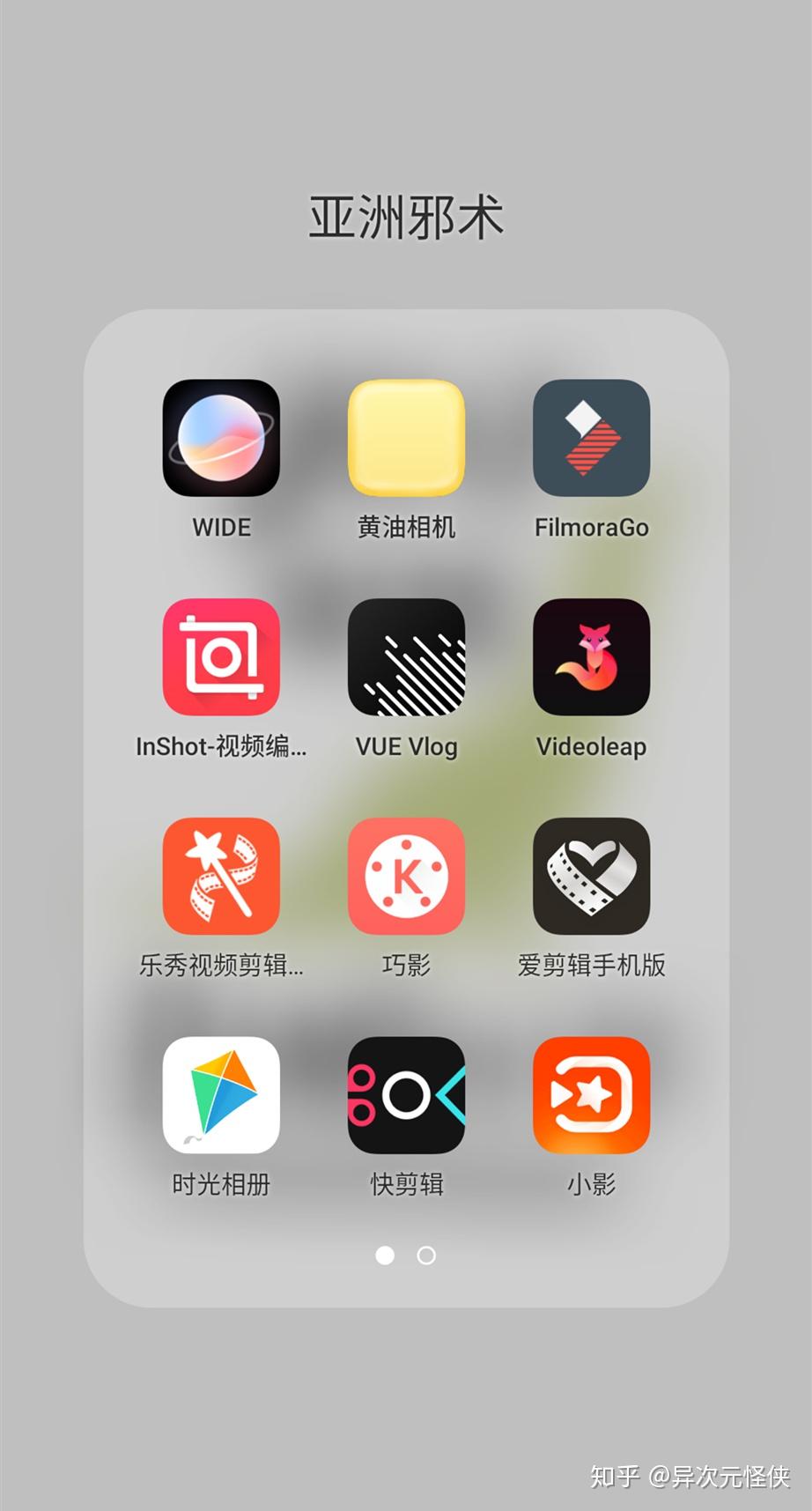
Task: Tap the FilmoraGo name text
Action: (591, 527)
